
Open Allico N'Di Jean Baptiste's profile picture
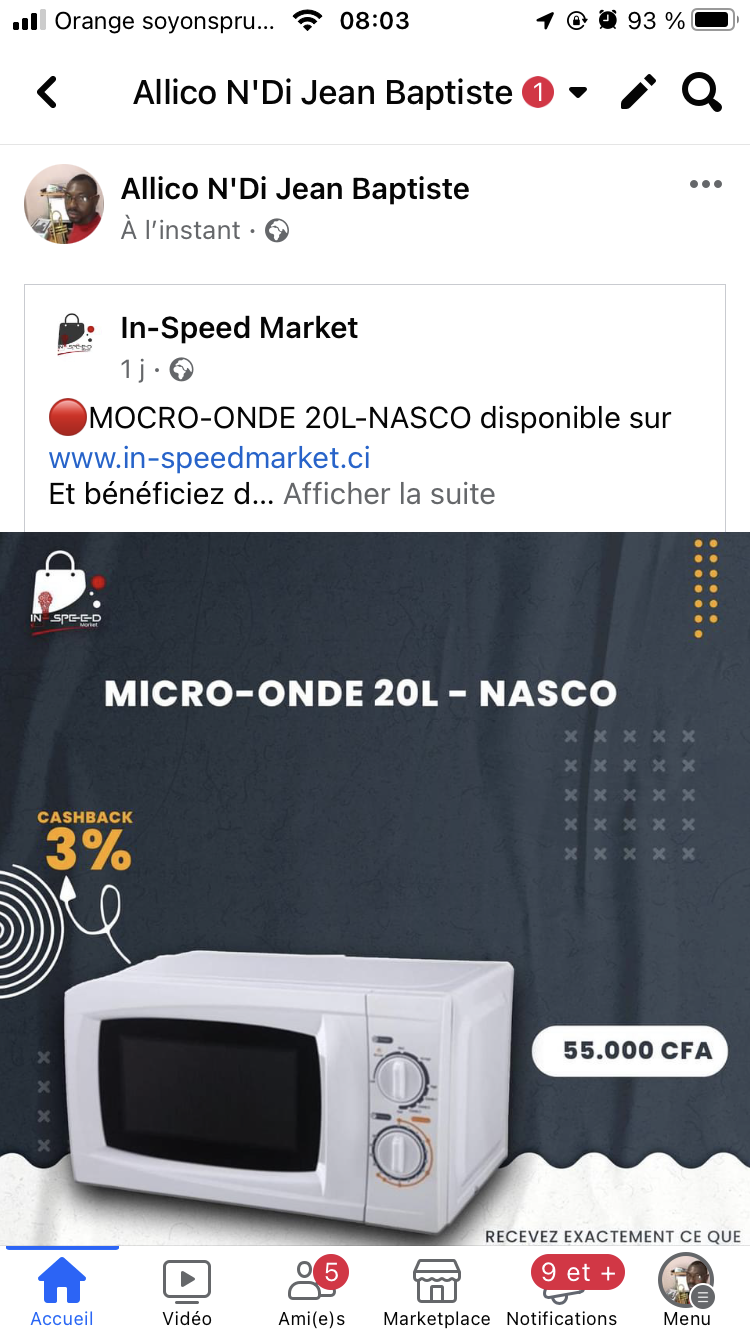point(64,204)
